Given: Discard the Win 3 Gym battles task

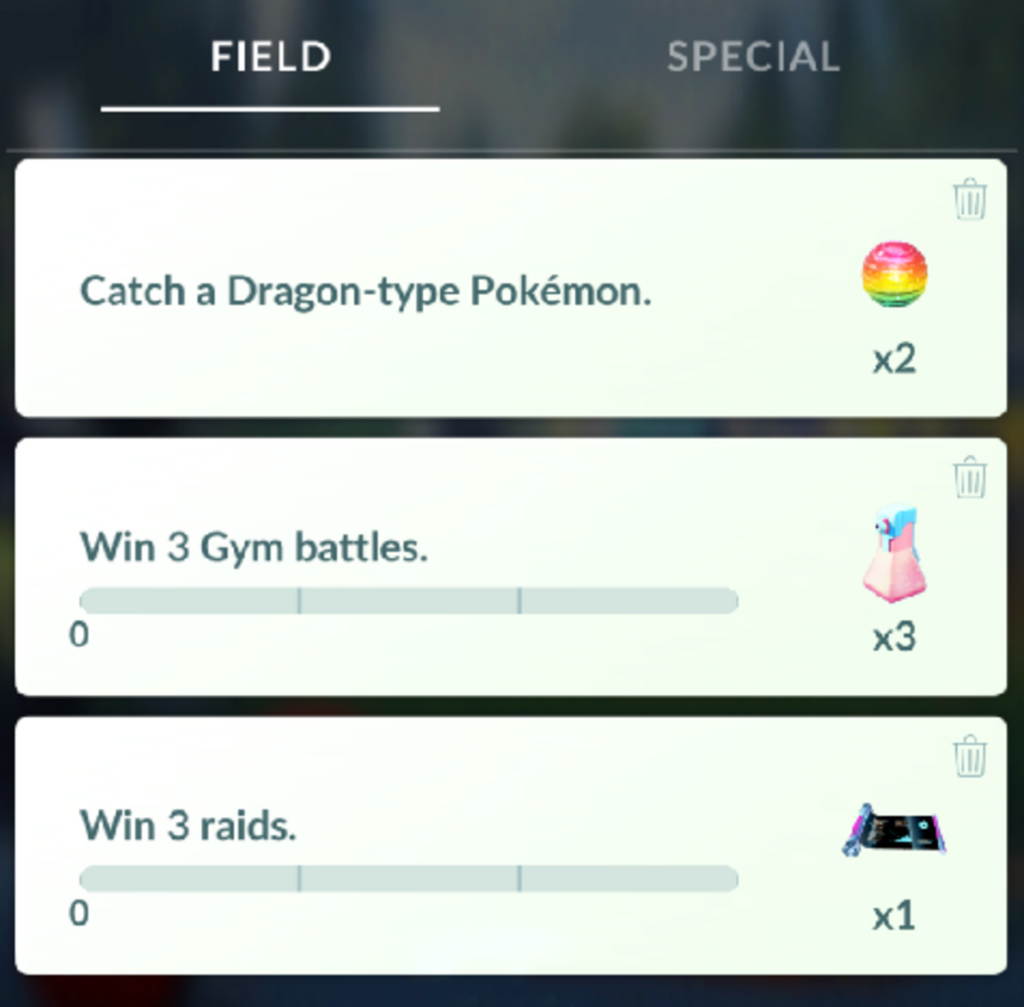Looking at the screenshot, I should click(x=969, y=477).
